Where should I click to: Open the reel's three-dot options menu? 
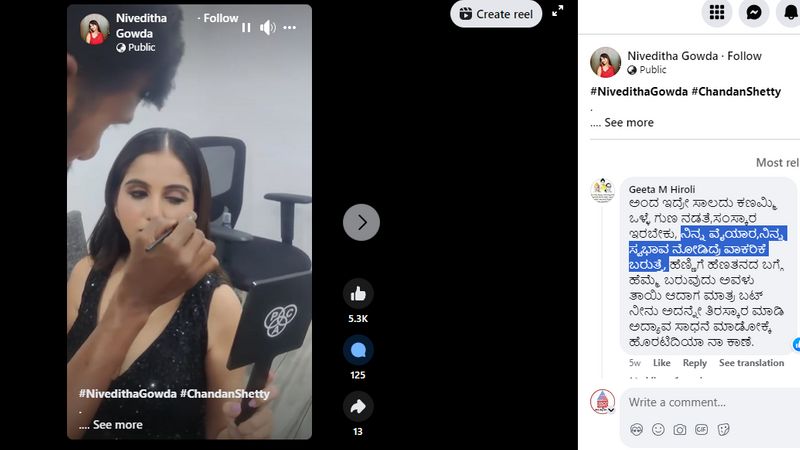click(290, 28)
